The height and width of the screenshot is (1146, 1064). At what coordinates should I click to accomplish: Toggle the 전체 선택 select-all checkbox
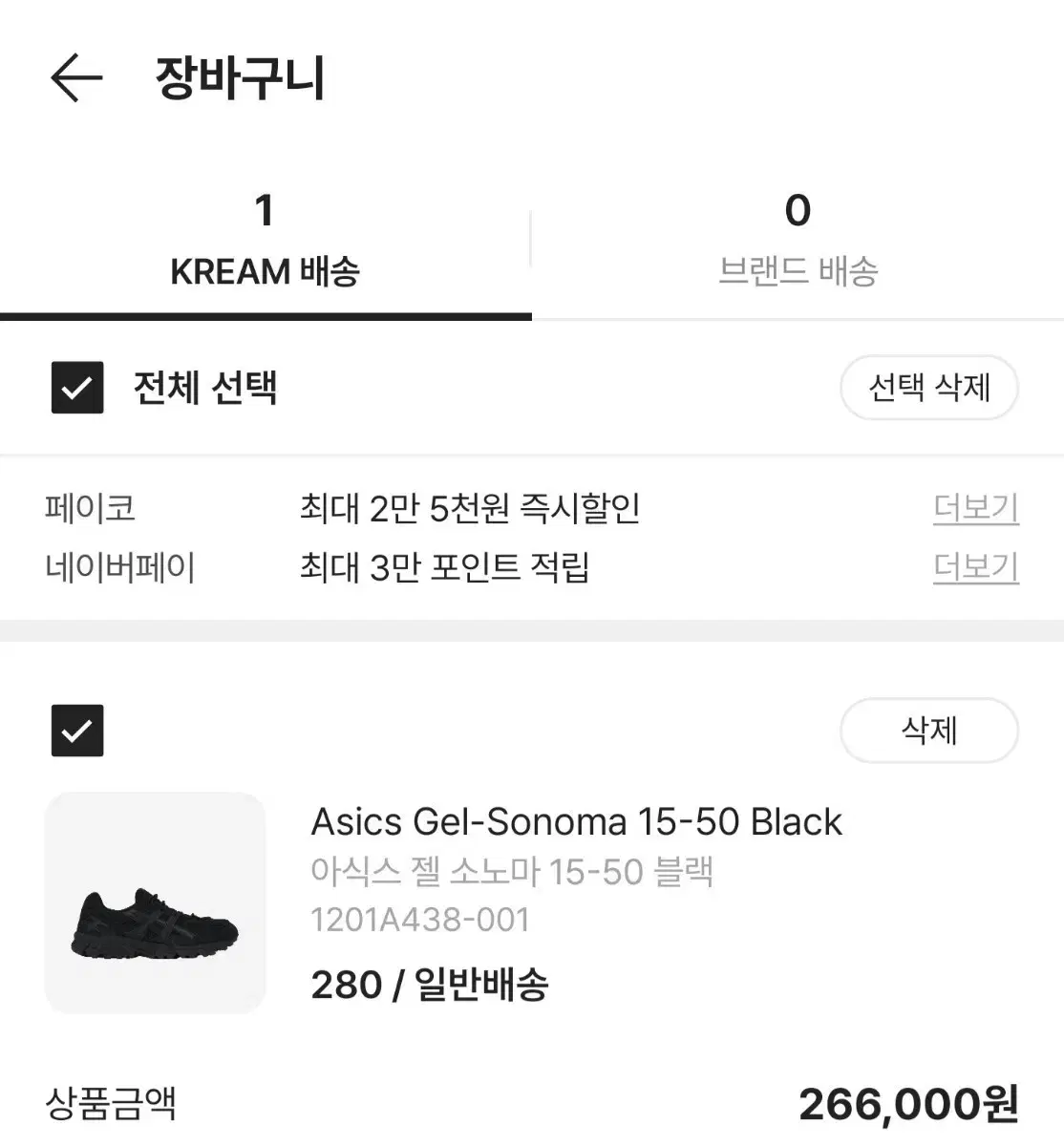(77, 388)
